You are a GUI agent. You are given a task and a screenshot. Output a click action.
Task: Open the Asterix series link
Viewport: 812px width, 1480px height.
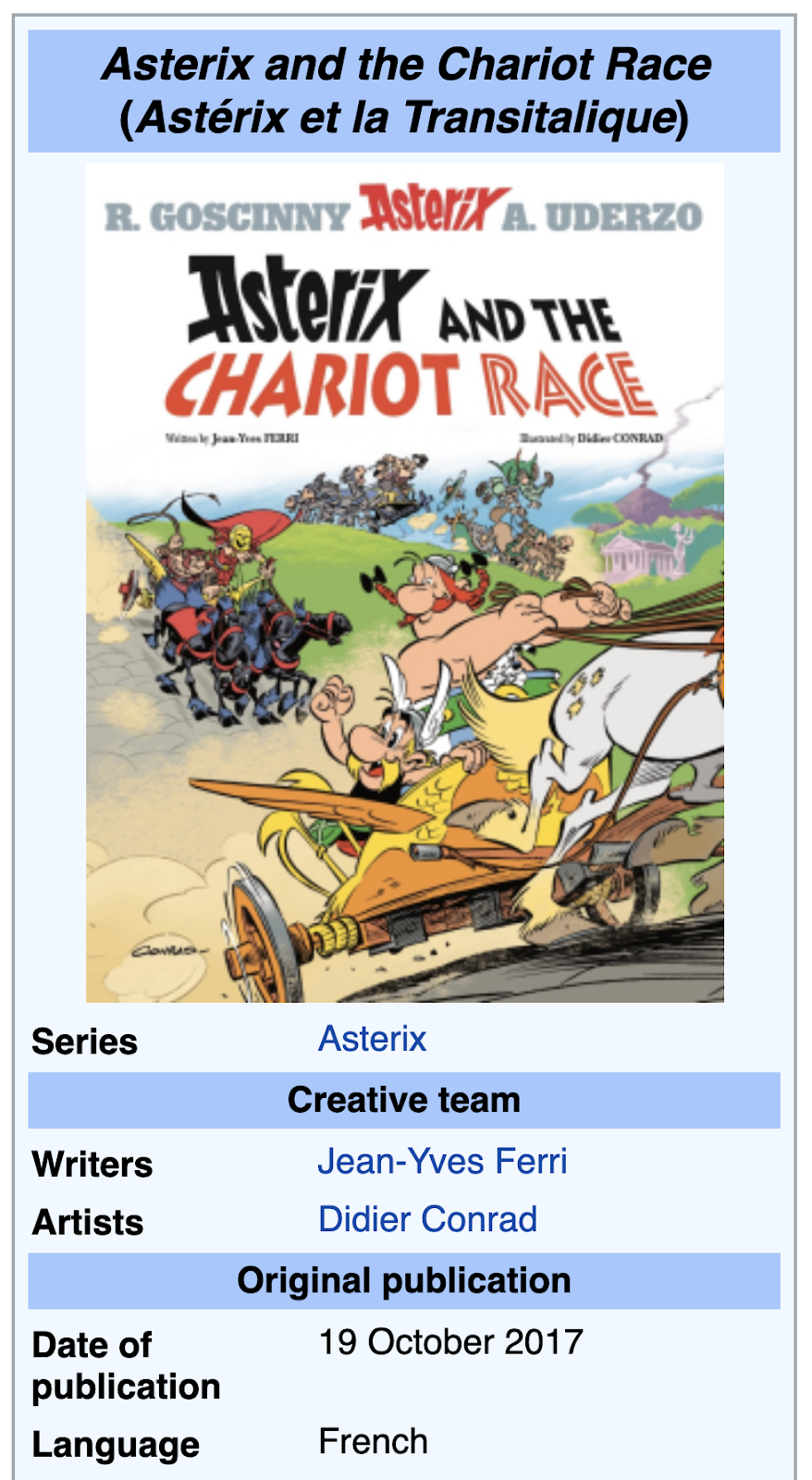(x=372, y=1039)
